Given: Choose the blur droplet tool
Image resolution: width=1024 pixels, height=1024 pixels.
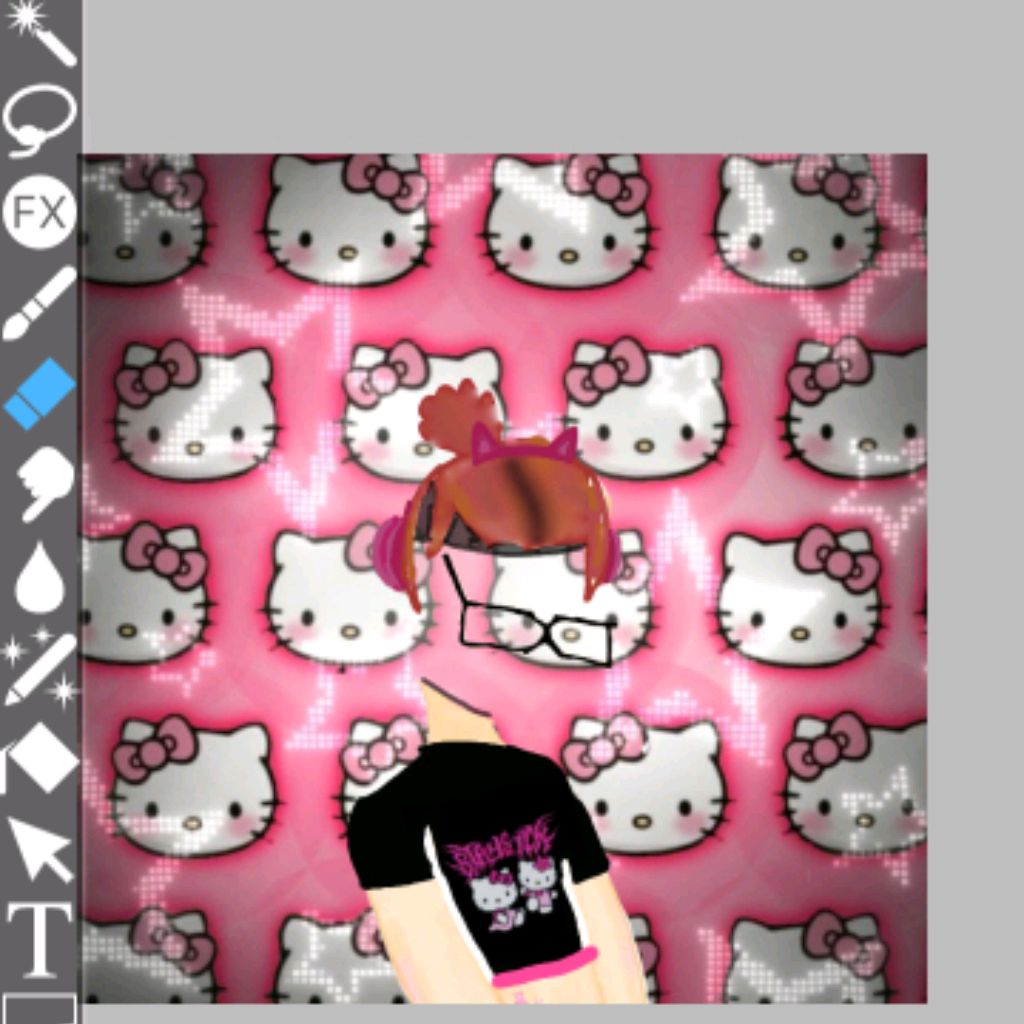Looking at the screenshot, I should tap(40, 578).
